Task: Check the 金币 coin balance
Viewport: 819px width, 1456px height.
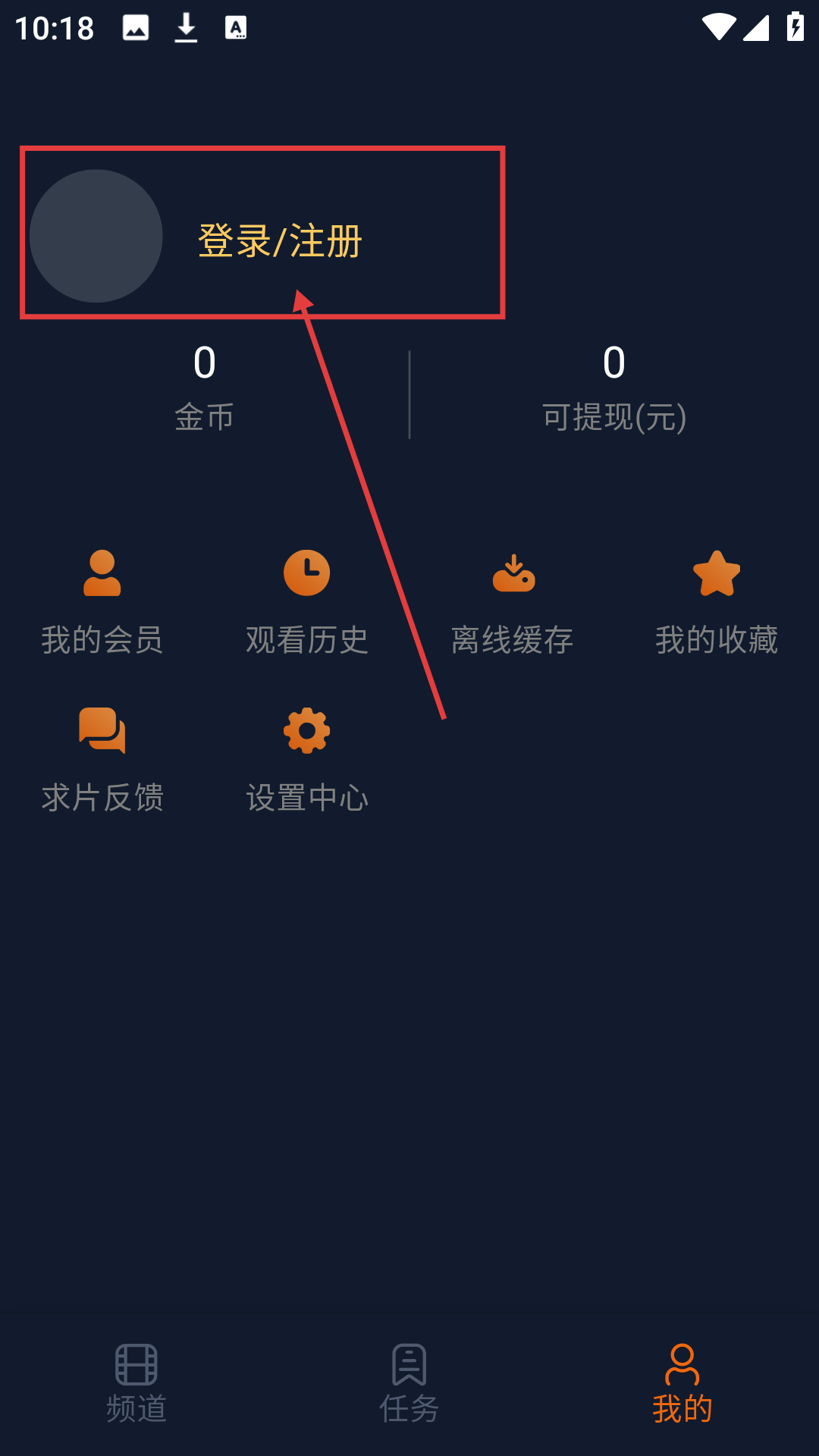Action: point(205,388)
